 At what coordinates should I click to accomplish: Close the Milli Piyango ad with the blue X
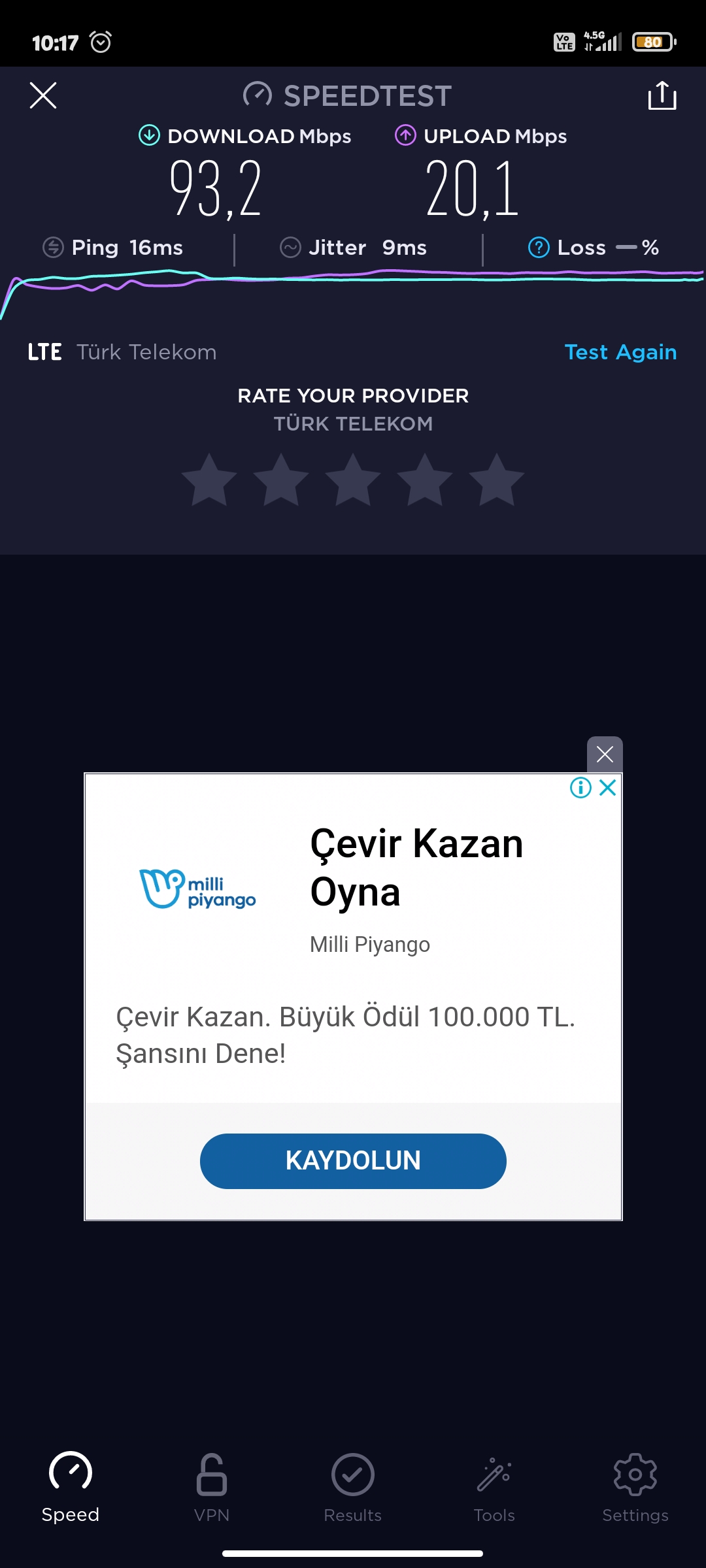pyautogui.click(x=608, y=788)
